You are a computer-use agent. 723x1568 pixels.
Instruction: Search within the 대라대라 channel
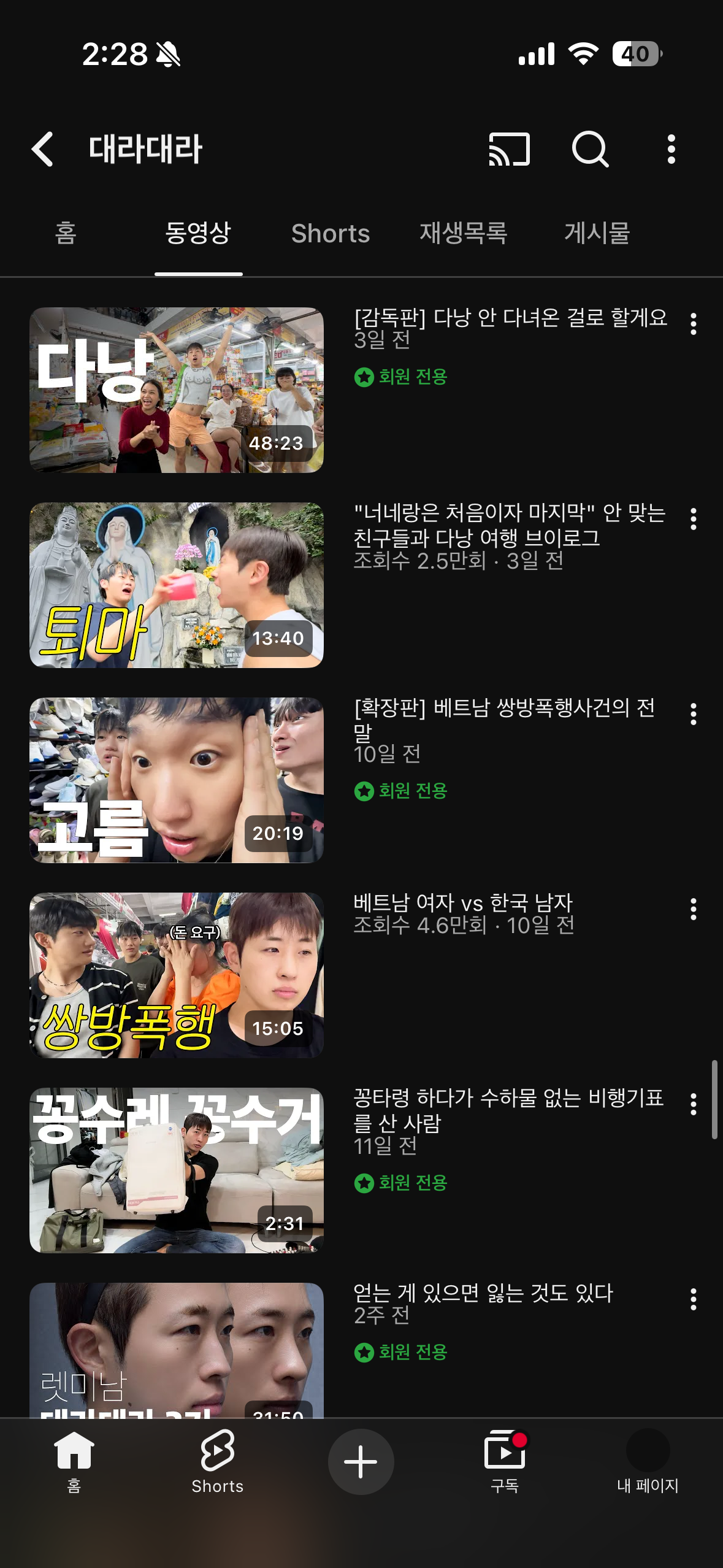click(x=590, y=149)
